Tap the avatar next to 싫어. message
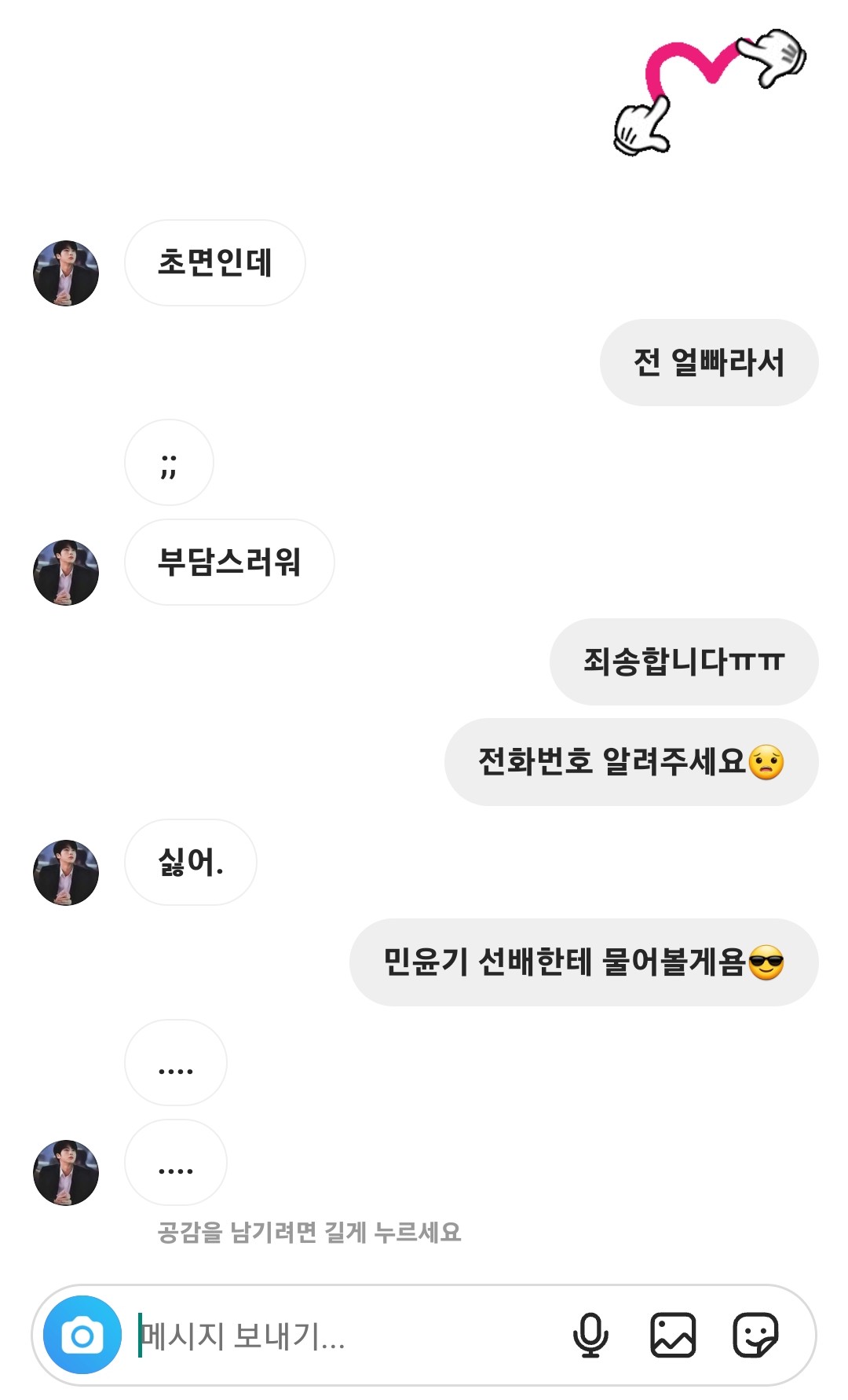Image resolution: width=848 pixels, height=1400 pixels. 66,872
